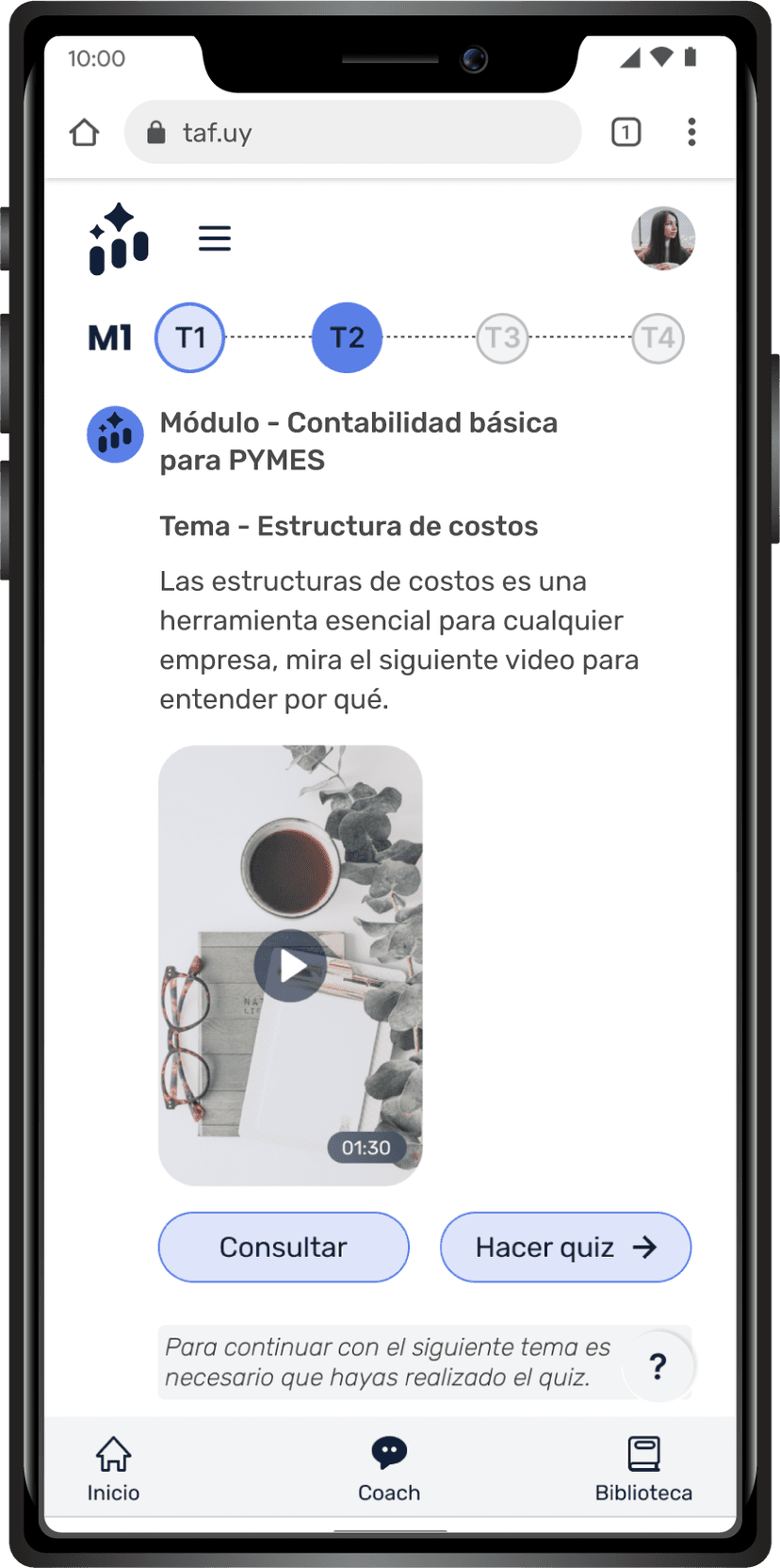
Task: Go to the Inicio tab
Action: (x=113, y=1467)
